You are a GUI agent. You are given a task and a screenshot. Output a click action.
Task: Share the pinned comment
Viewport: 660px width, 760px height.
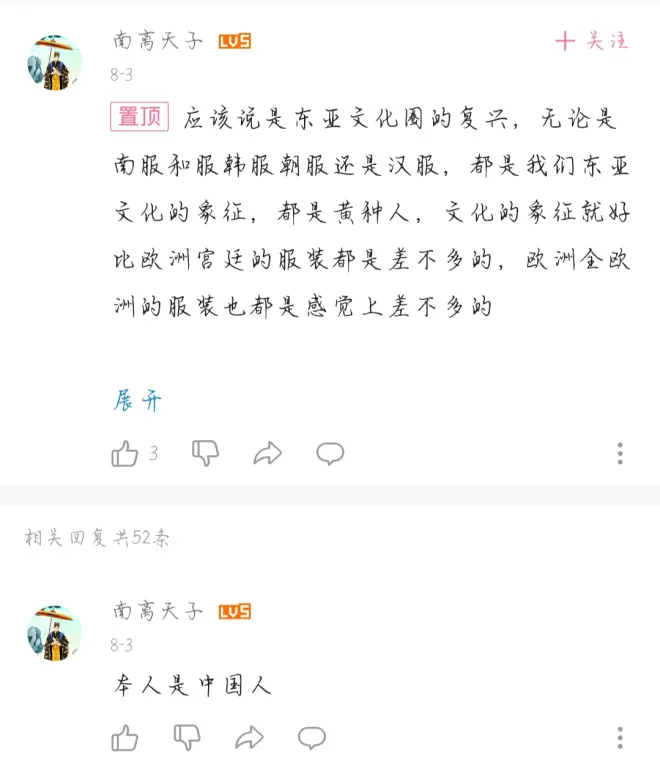click(x=268, y=454)
